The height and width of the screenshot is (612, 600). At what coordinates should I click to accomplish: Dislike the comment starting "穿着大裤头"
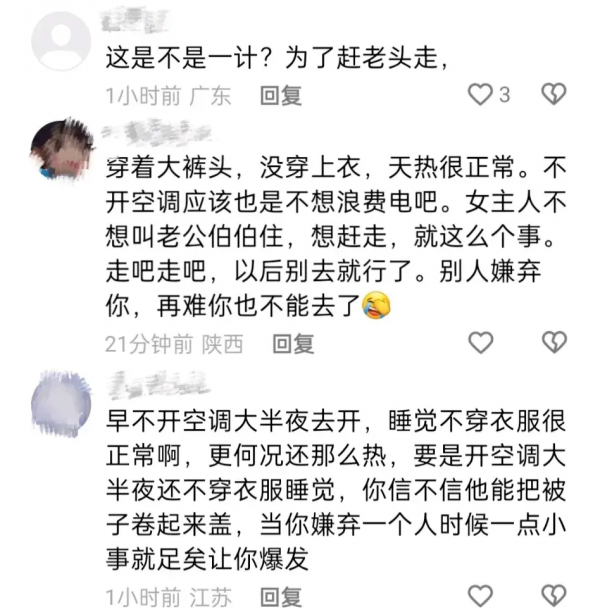(553, 344)
